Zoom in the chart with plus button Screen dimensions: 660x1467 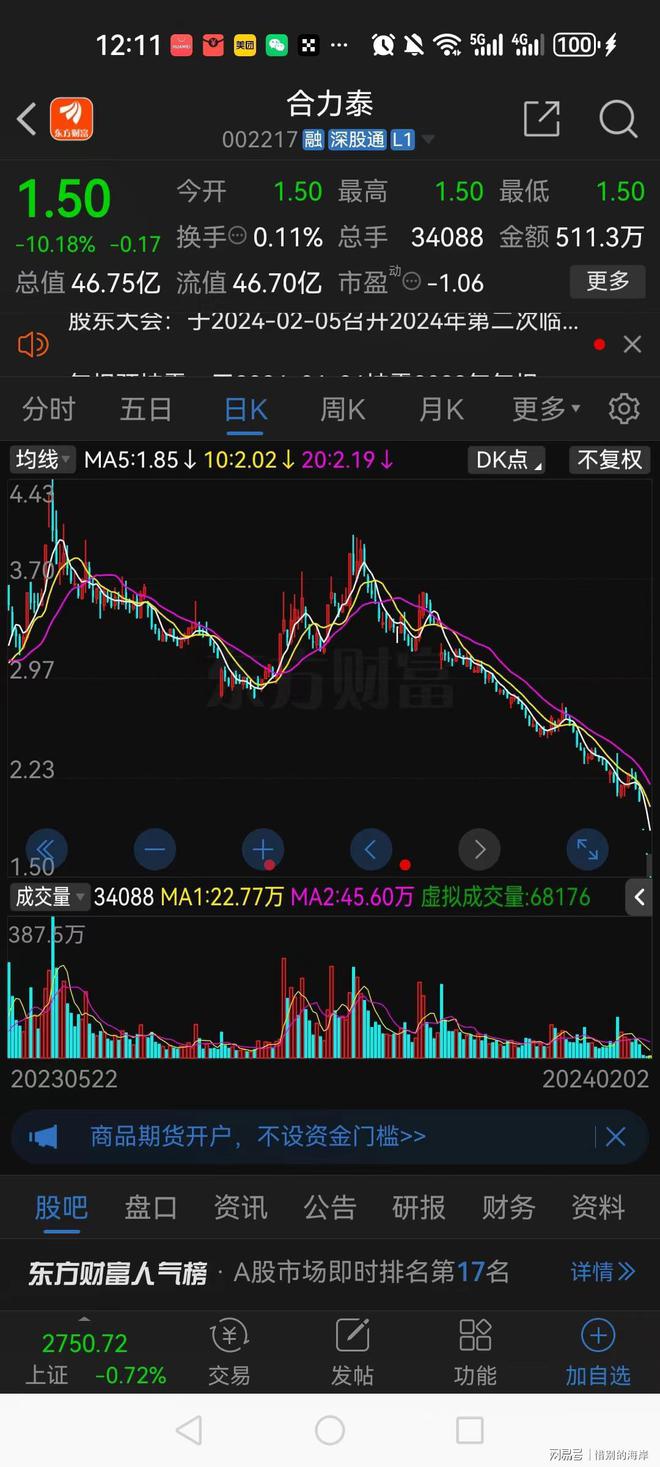click(x=263, y=850)
